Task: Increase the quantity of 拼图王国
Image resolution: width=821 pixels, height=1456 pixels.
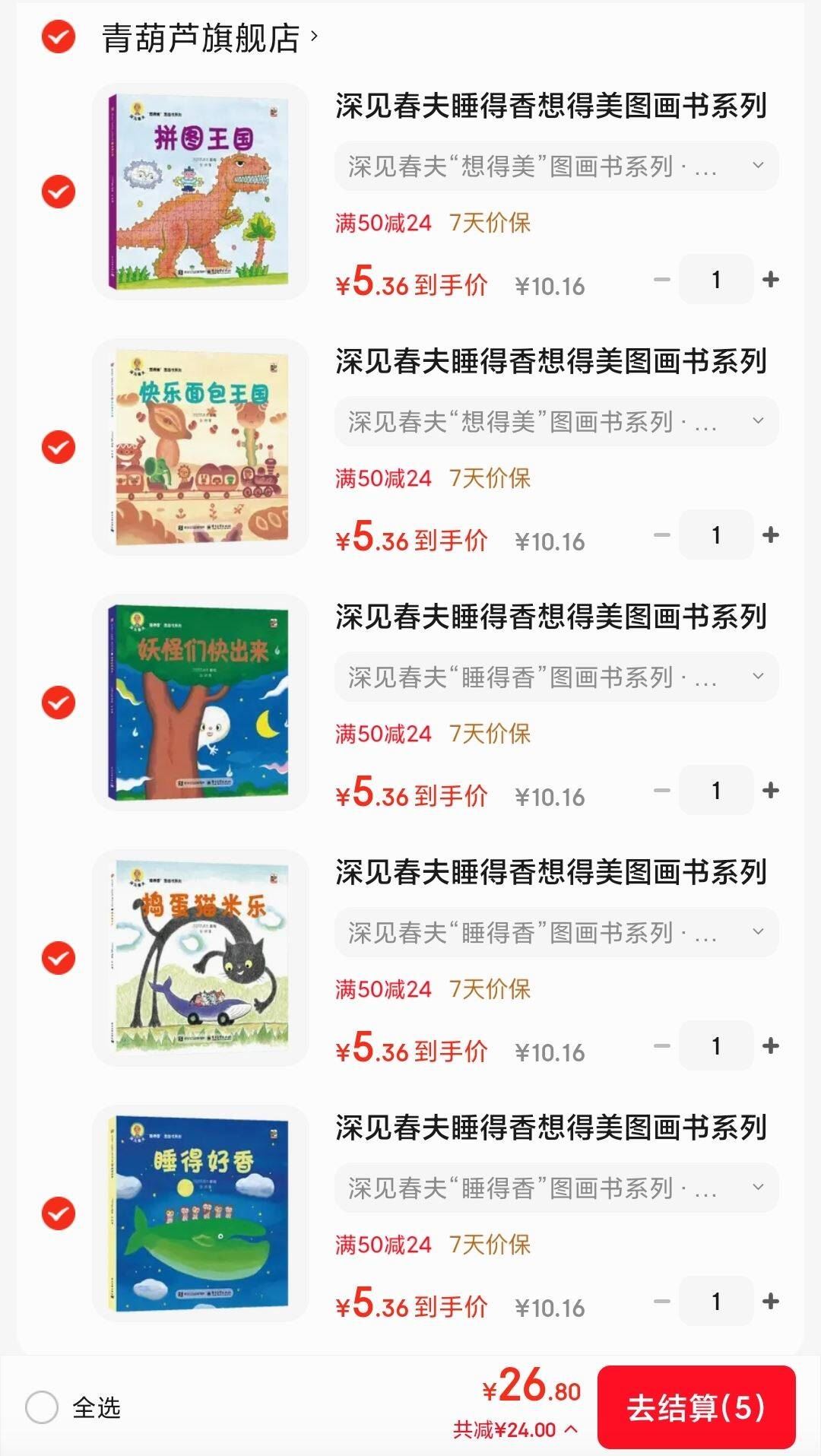Action: (771, 280)
